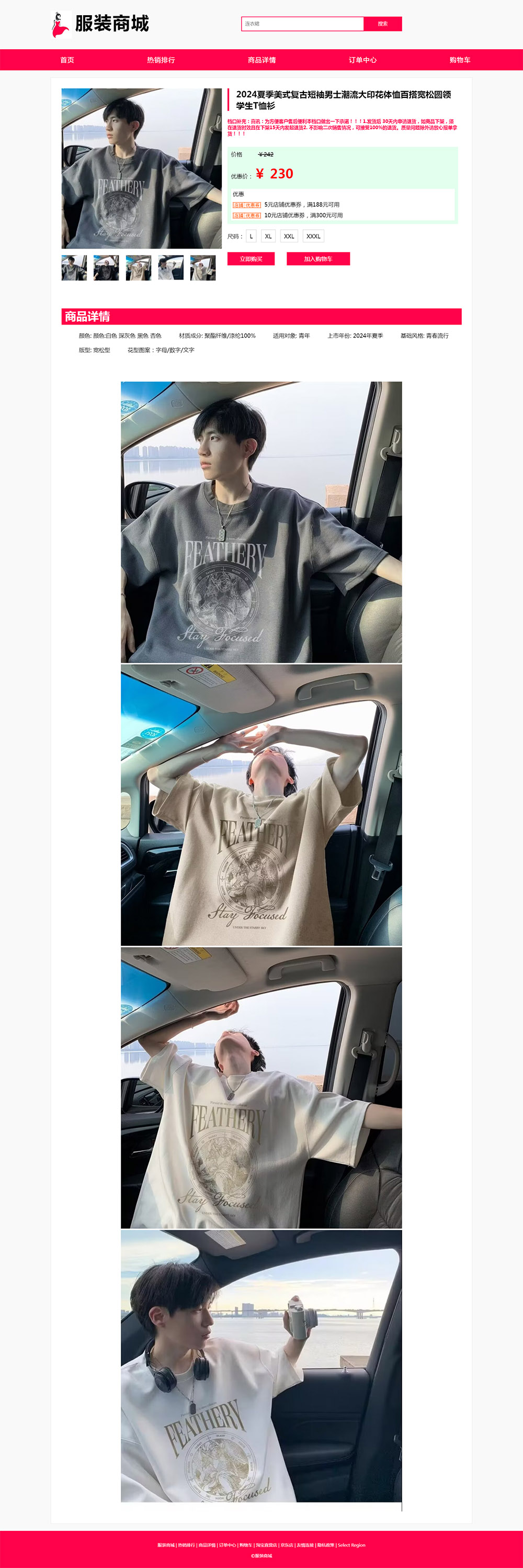Open the Select Region footer link

(x=351, y=1545)
